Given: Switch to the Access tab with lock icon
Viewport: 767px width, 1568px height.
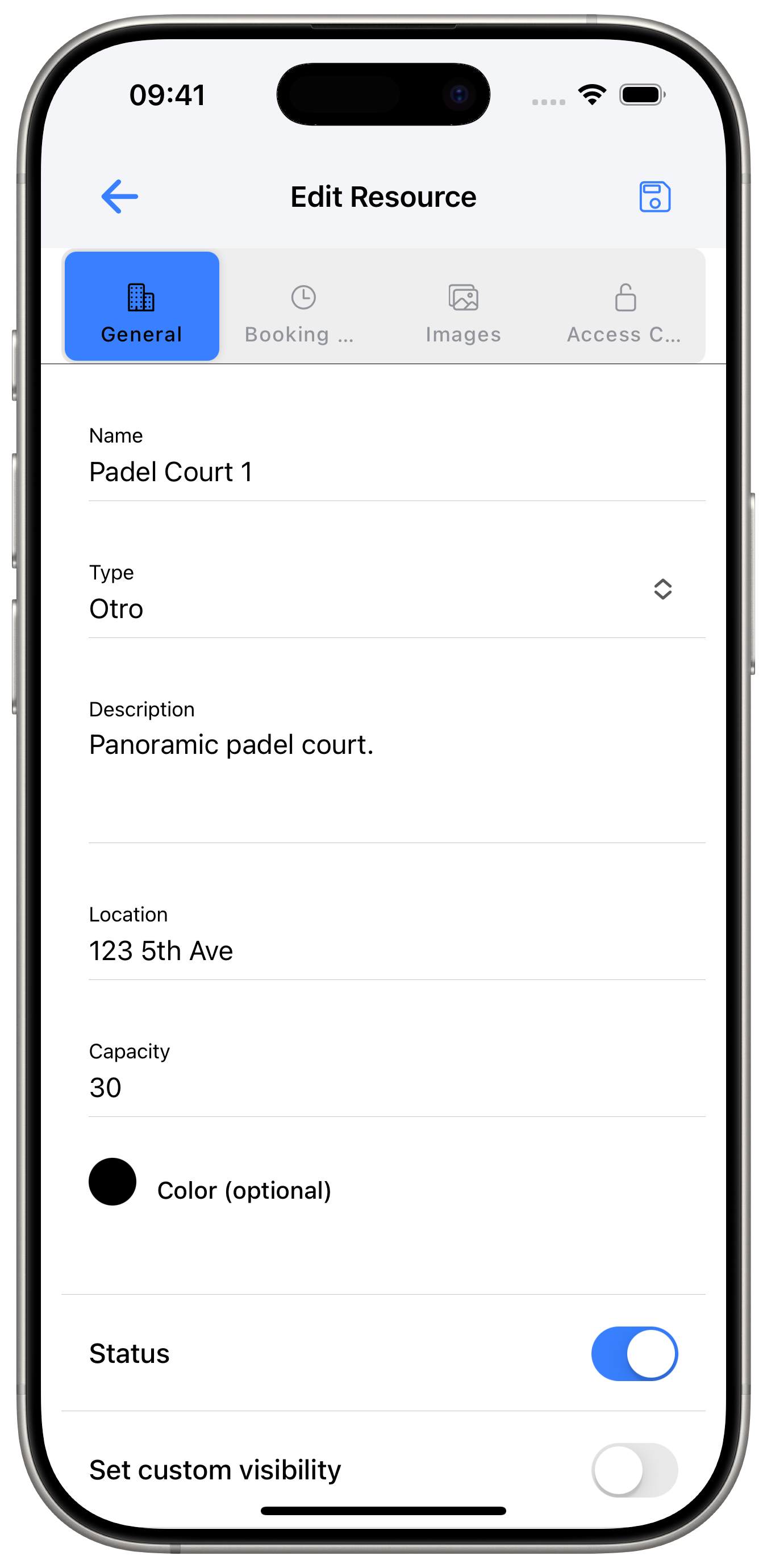Looking at the screenshot, I should coord(624,306).
